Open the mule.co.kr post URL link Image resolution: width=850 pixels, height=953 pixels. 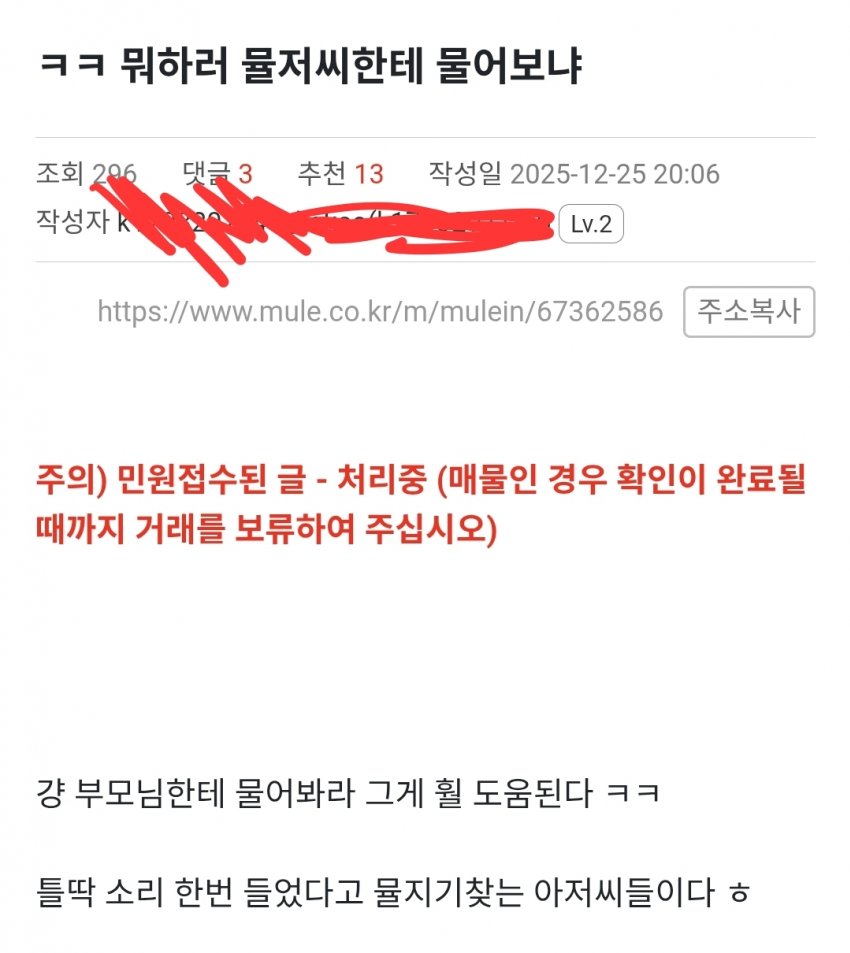click(x=380, y=312)
